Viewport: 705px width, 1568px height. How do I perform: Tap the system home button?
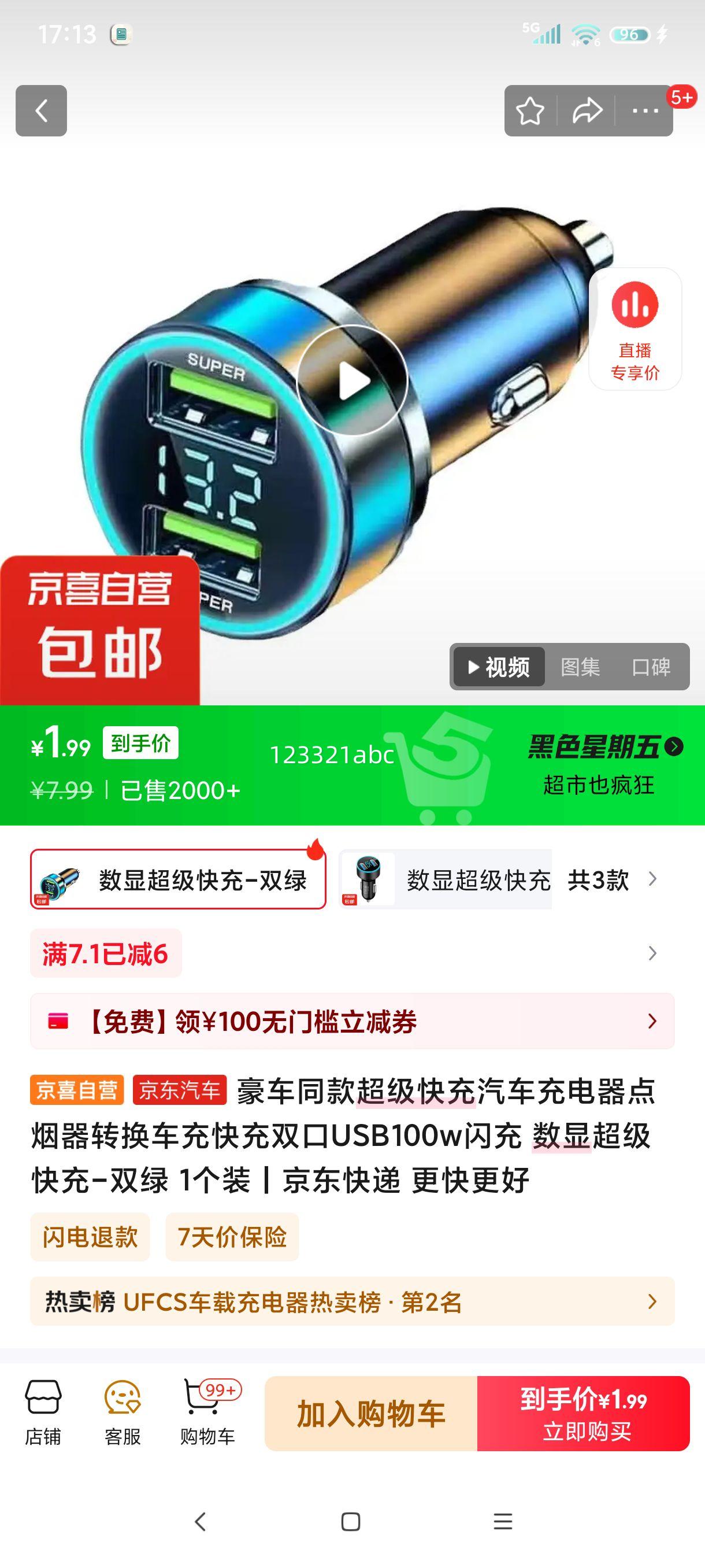coord(351,1522)
